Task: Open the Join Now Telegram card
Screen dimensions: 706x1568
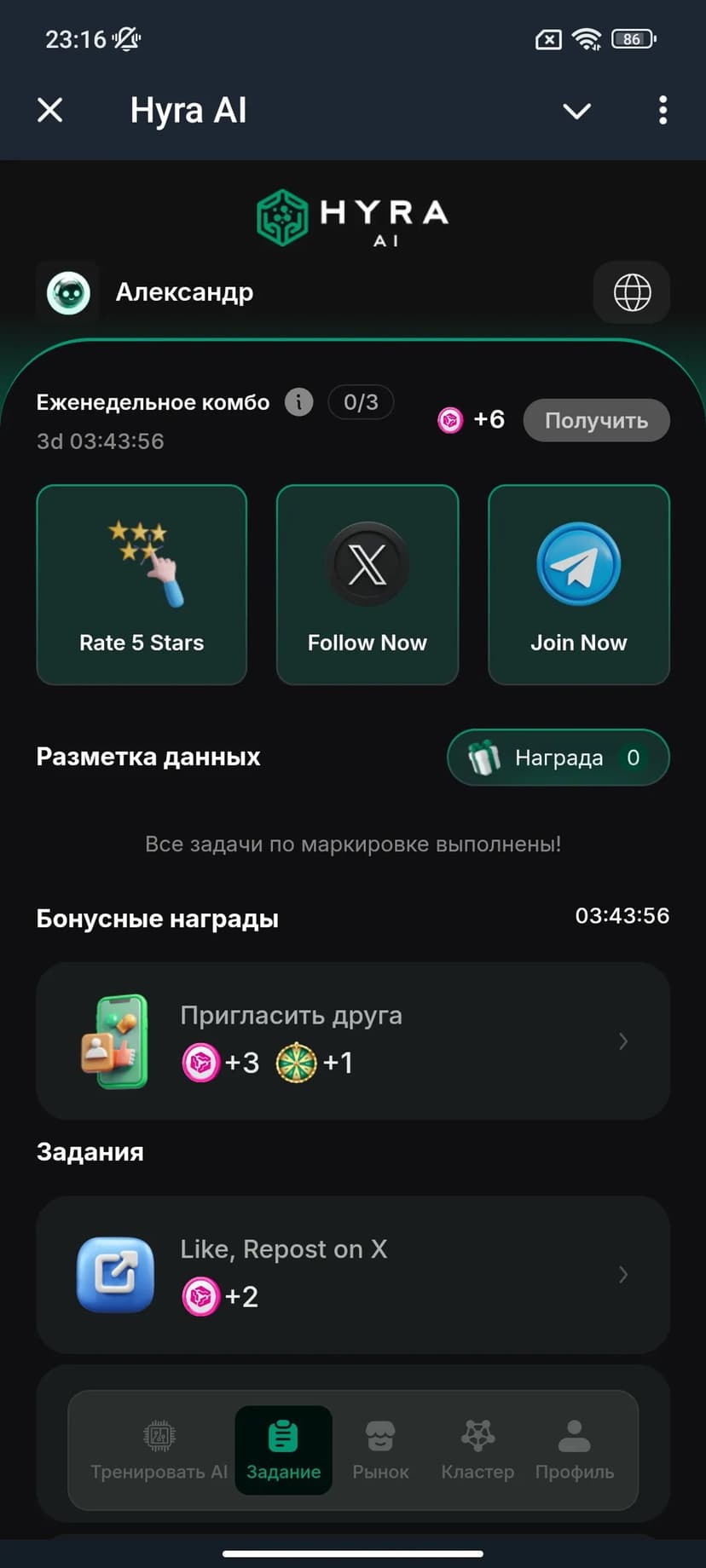Action: coord(579,585)
